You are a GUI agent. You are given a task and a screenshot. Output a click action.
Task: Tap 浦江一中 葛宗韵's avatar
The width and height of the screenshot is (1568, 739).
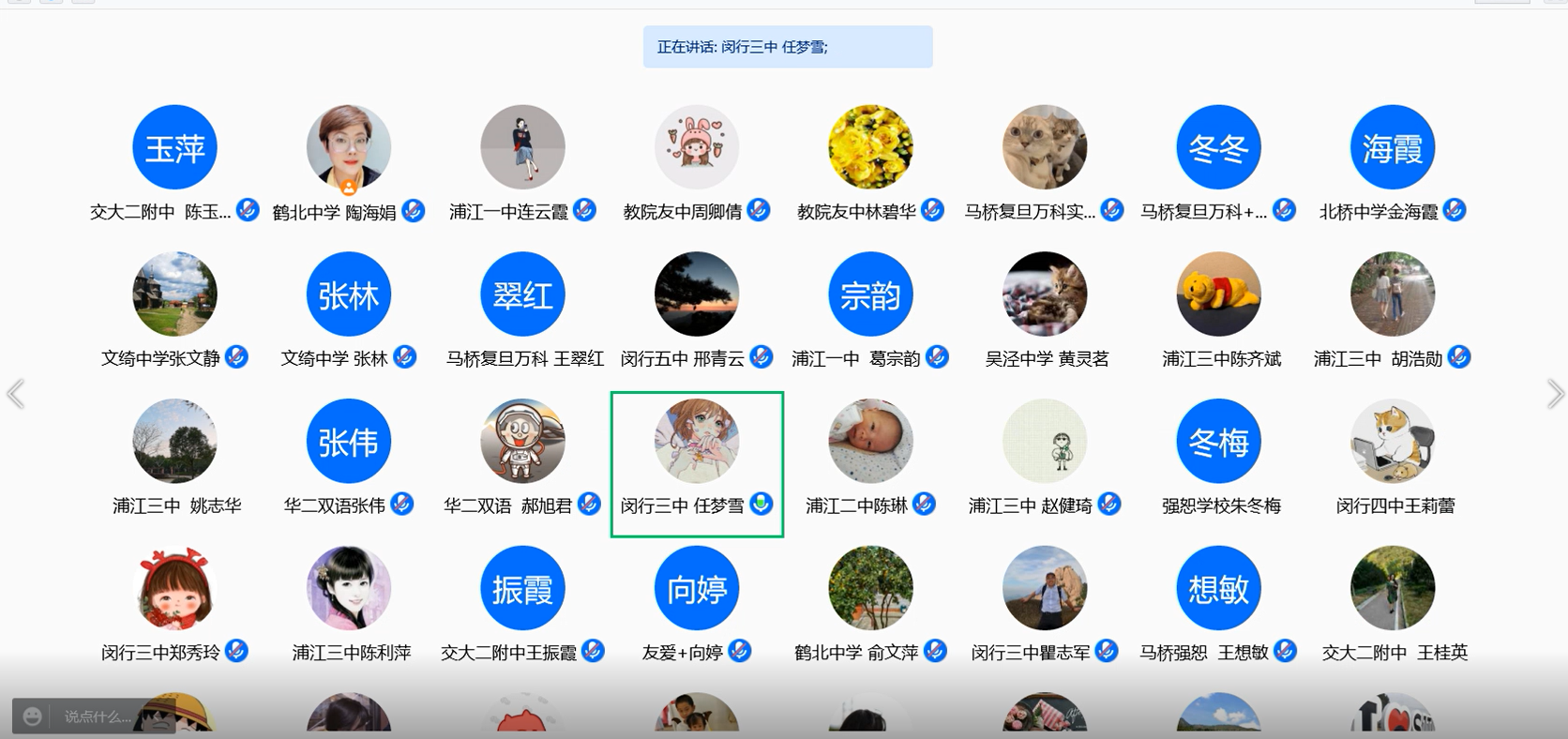point(870,294)
